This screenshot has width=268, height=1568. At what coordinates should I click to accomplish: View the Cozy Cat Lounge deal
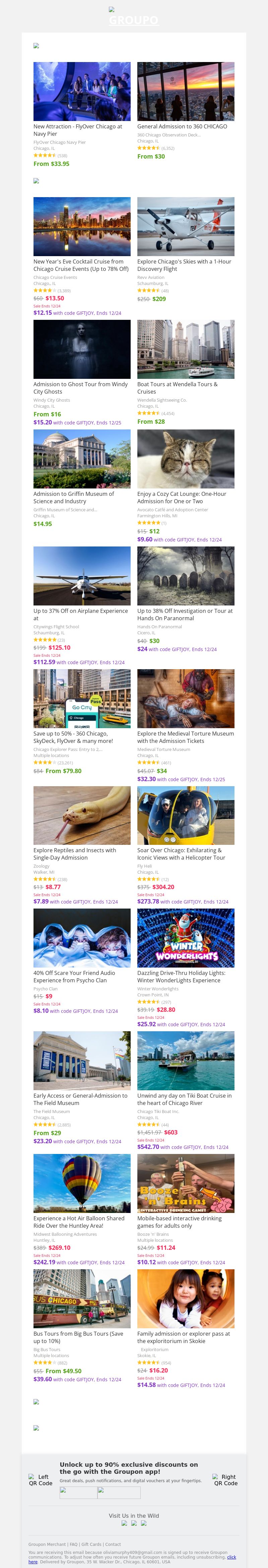(x=185, y=459)
